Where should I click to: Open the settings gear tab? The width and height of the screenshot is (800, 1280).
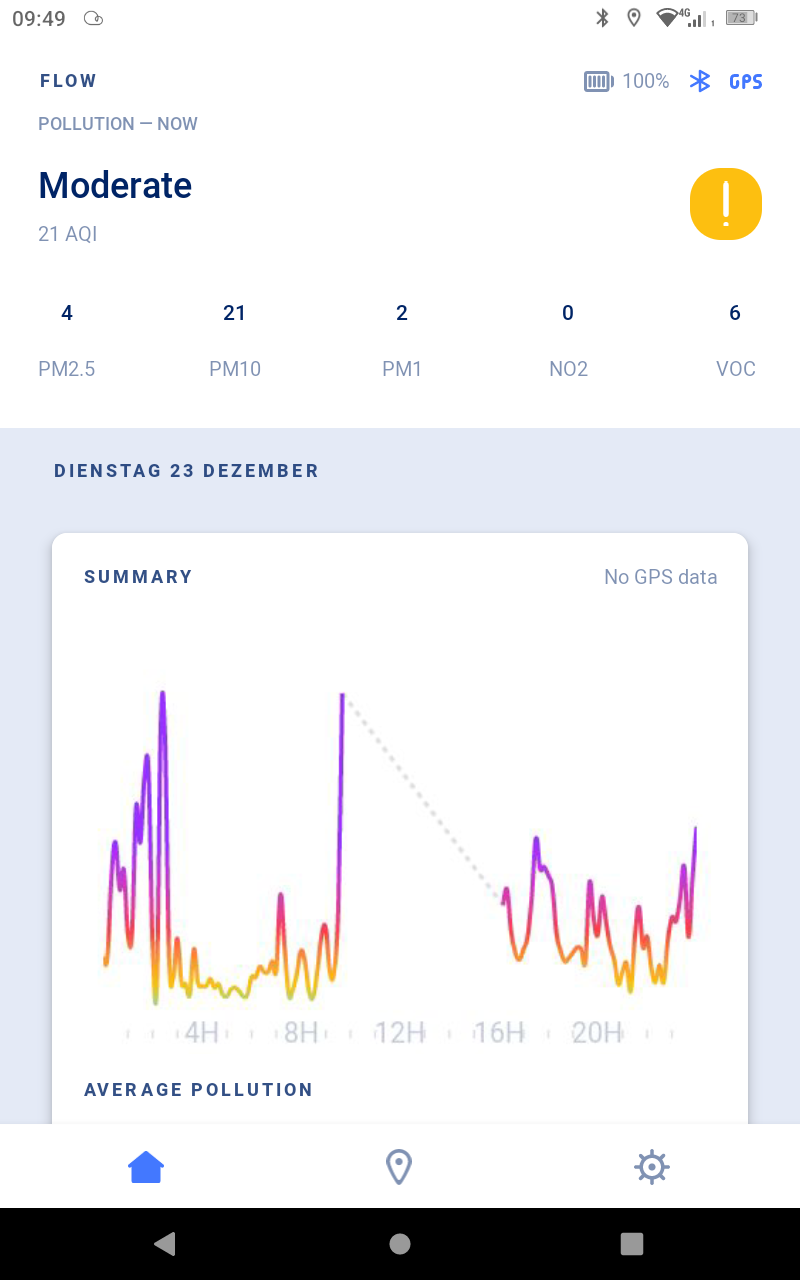tap(651, 1166)
